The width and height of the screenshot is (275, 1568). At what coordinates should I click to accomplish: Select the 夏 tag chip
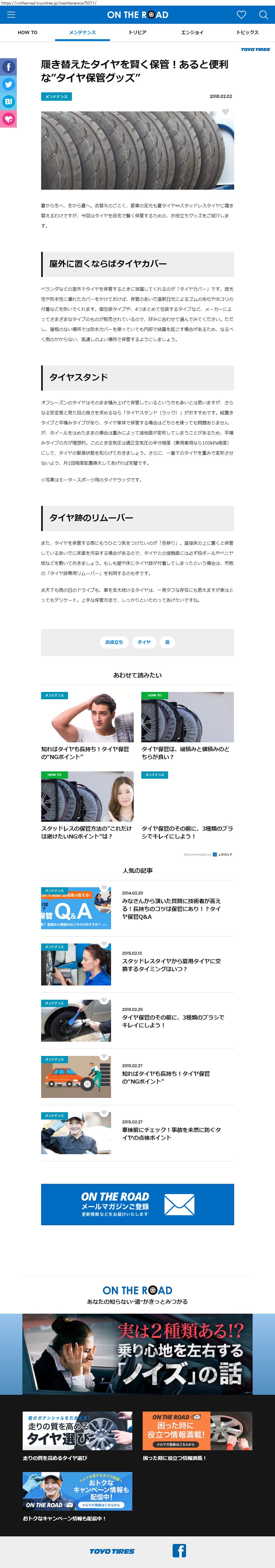[x=167, y=642]
